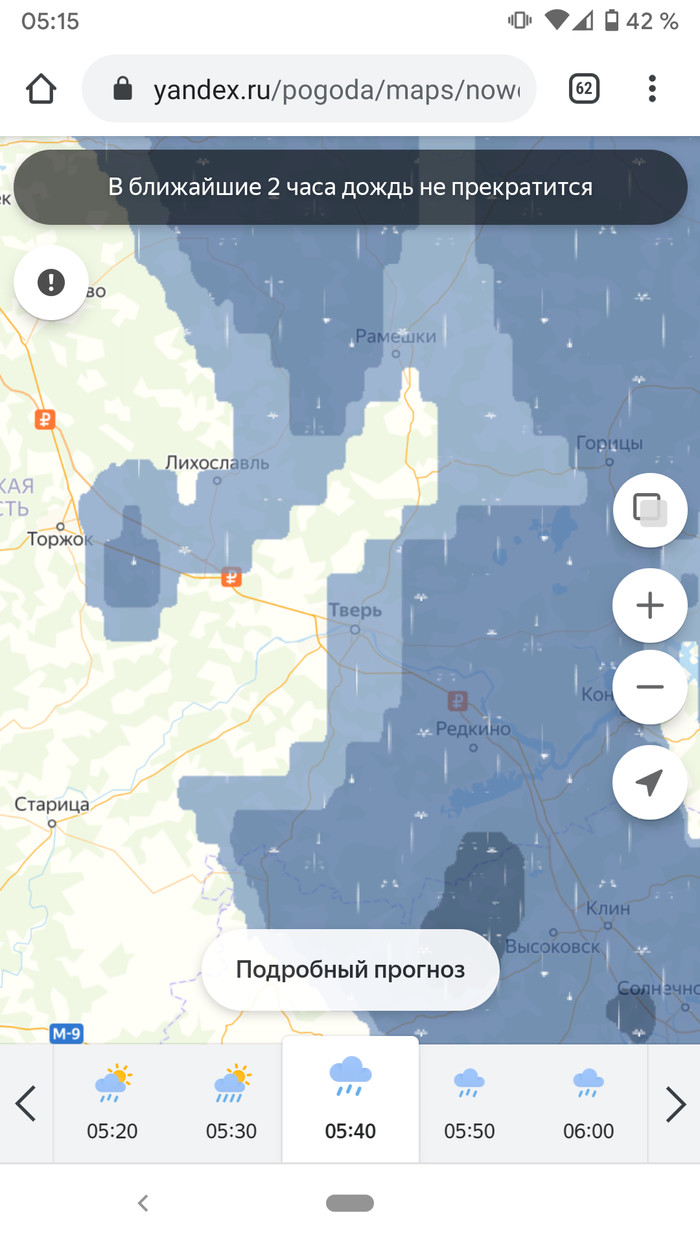Select the 05:20 forecast time
The width and height of the screenshot is (700, 1244).
112,1103
